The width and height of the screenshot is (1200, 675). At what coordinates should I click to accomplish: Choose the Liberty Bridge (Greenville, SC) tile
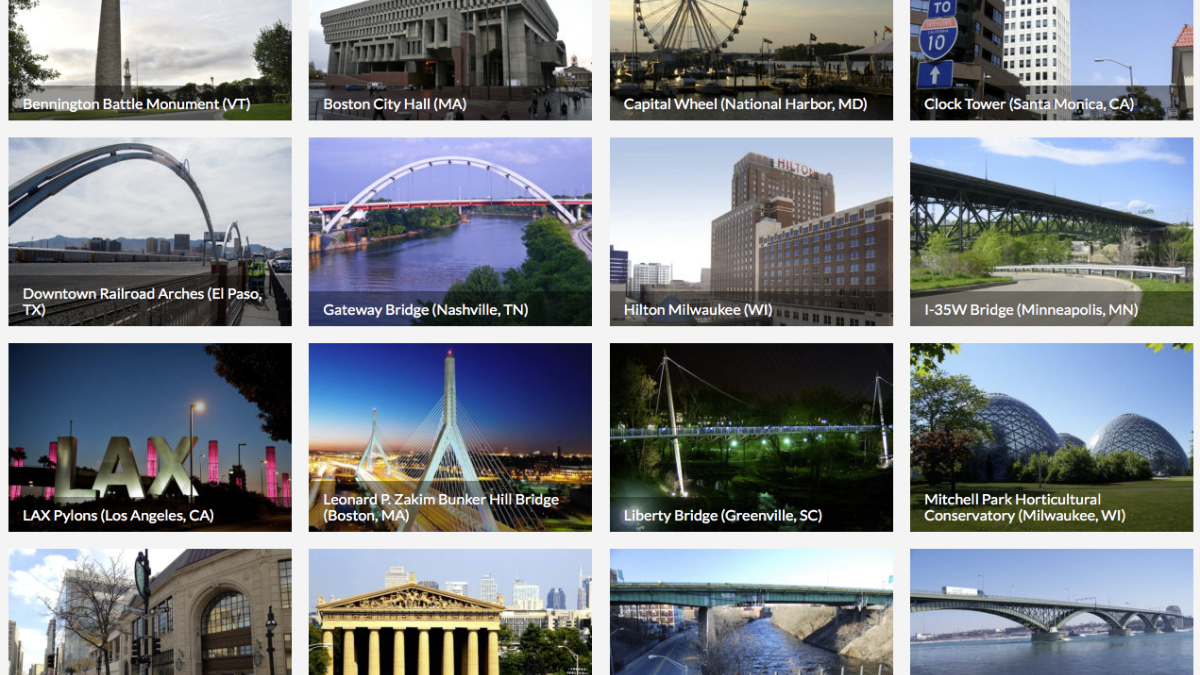pyautogui.click(x=751, y=437)
